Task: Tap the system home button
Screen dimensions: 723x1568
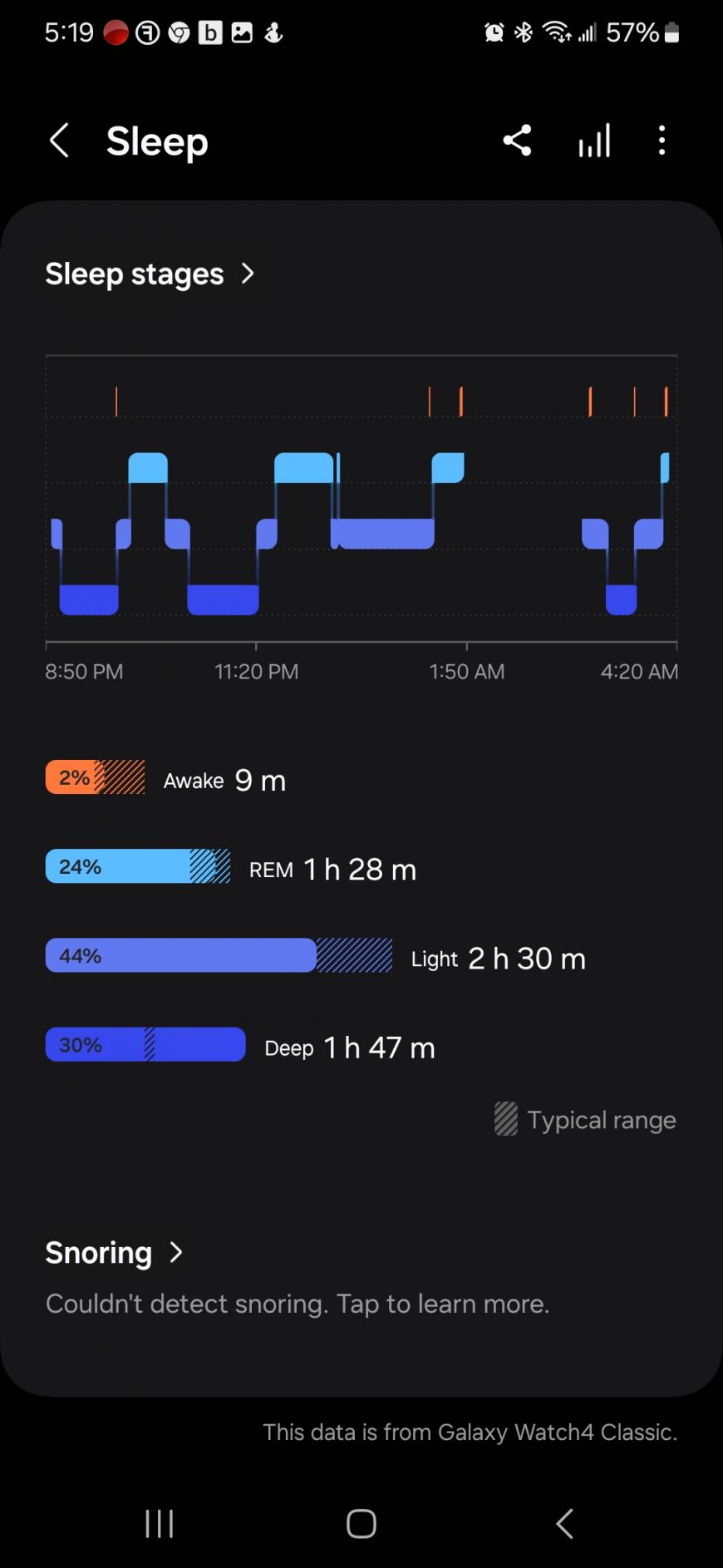Action: [361, 1523]
